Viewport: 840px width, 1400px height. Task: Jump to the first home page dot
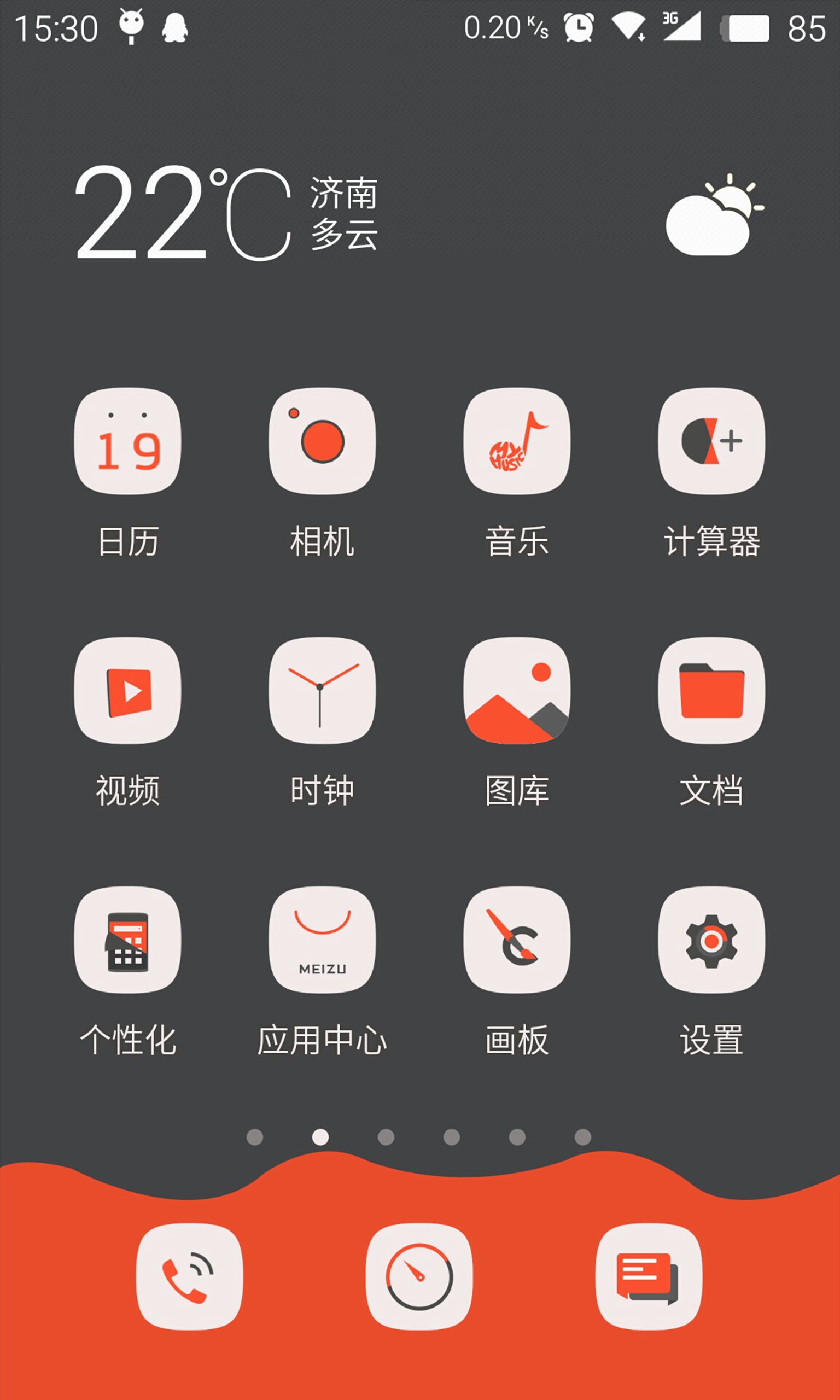pos(255,1137)
